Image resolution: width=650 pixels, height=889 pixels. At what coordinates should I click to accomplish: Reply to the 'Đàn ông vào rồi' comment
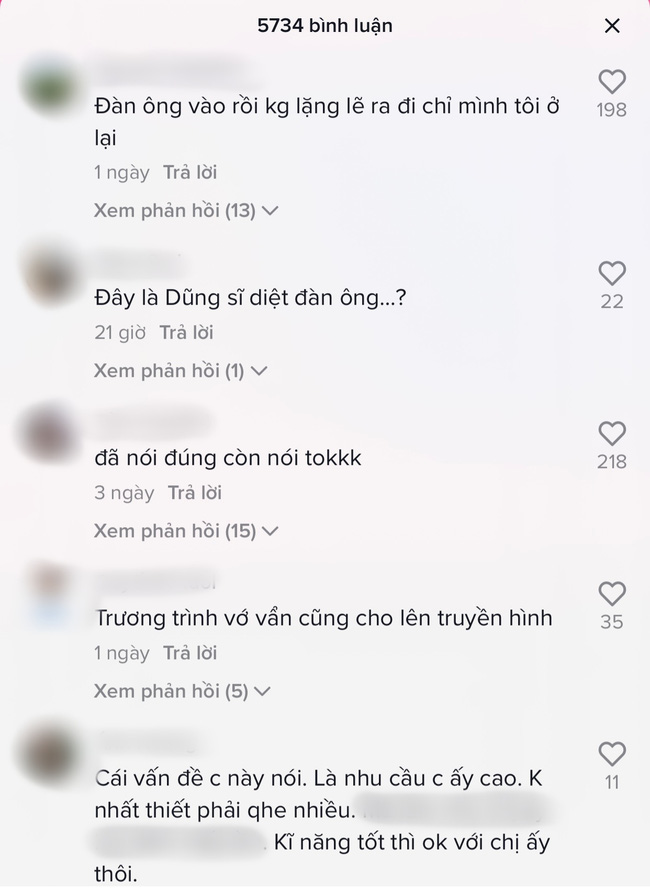(x=190, y=173)
